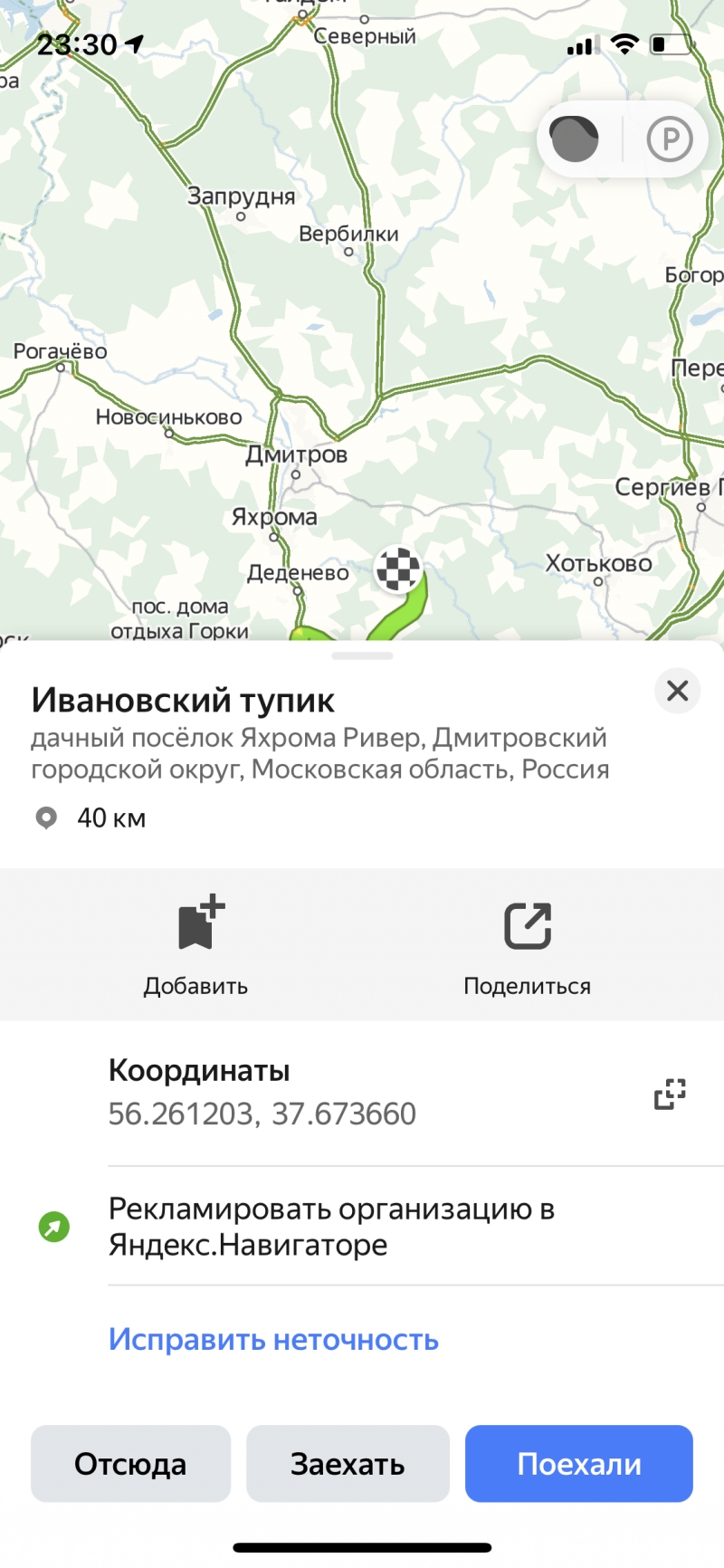Tap the checkered destination flag on map
This screenshot has height=1568, width=724.
[398, 569]
